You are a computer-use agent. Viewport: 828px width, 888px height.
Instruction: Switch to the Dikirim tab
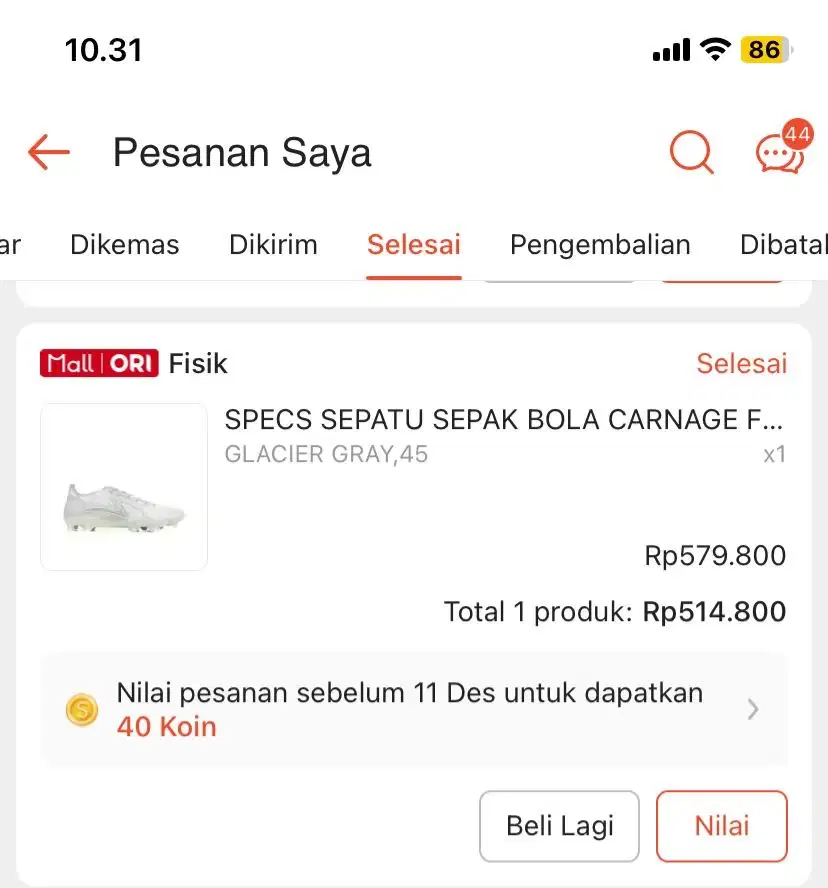272,245
